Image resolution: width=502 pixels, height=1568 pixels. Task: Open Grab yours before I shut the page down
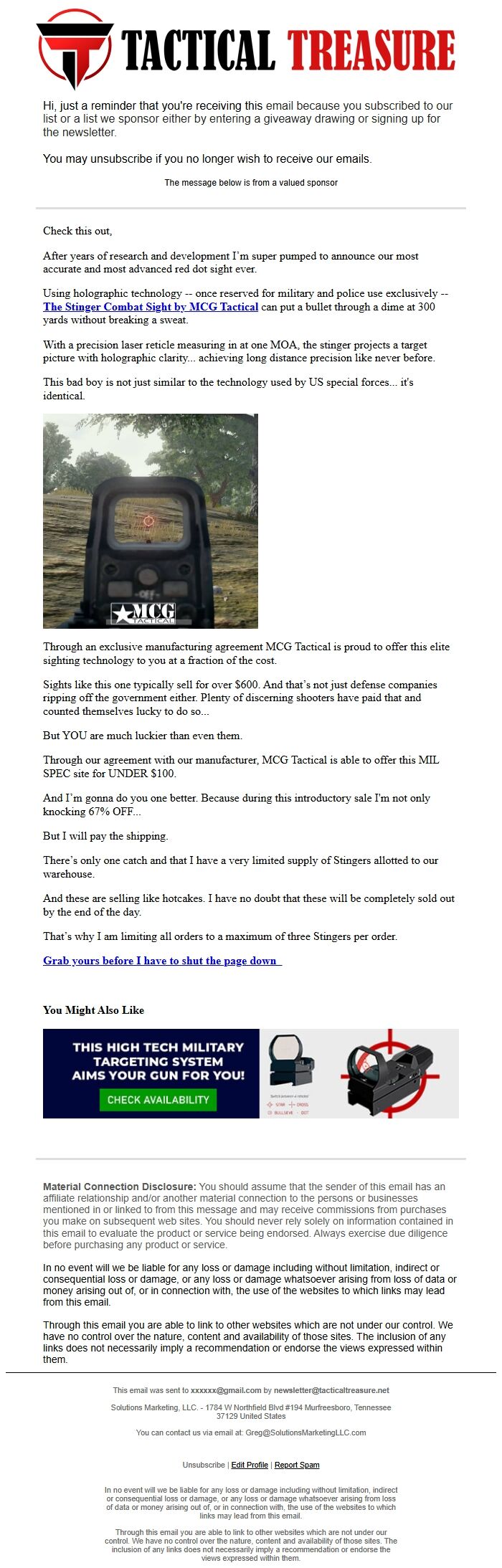tap(162, 961)
